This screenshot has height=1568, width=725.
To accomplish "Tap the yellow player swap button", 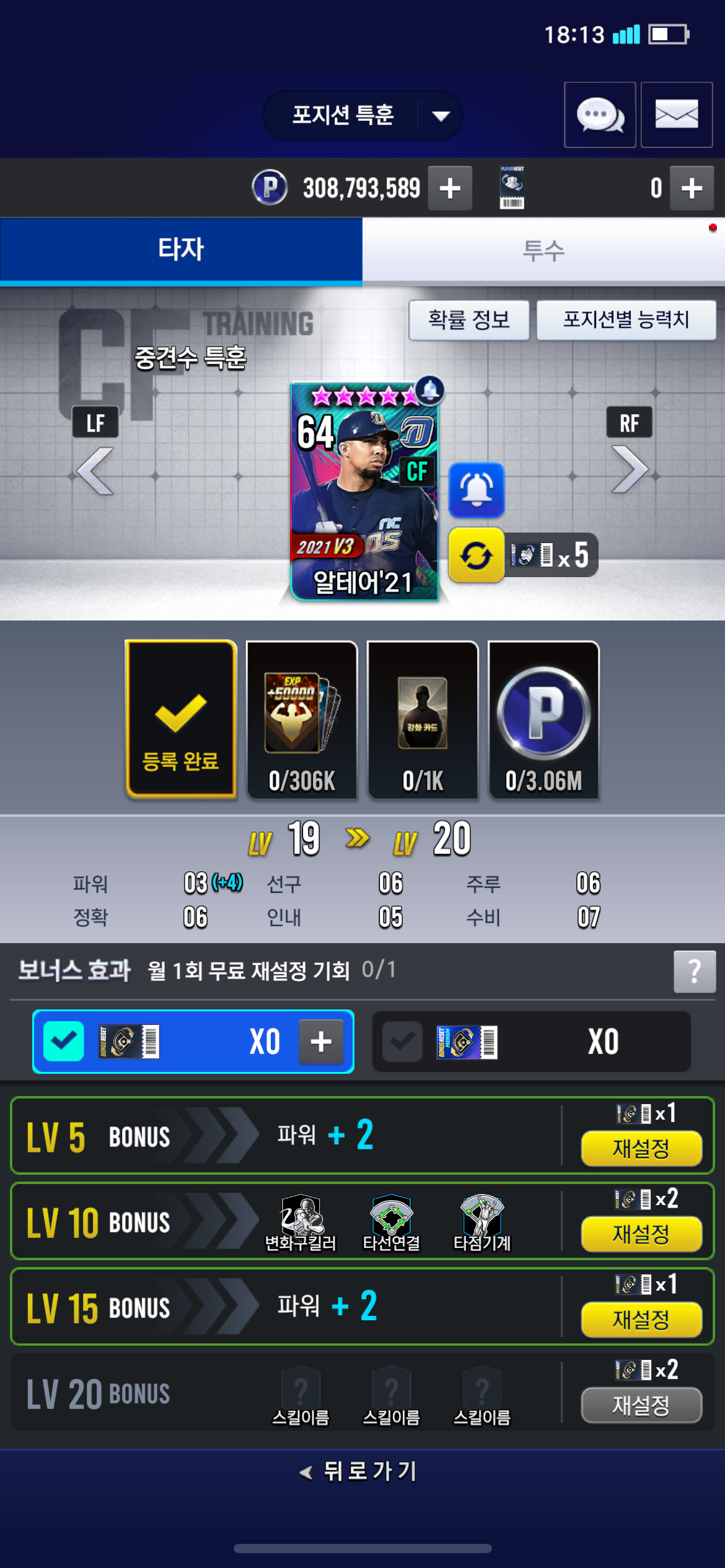I will (476, 555).
